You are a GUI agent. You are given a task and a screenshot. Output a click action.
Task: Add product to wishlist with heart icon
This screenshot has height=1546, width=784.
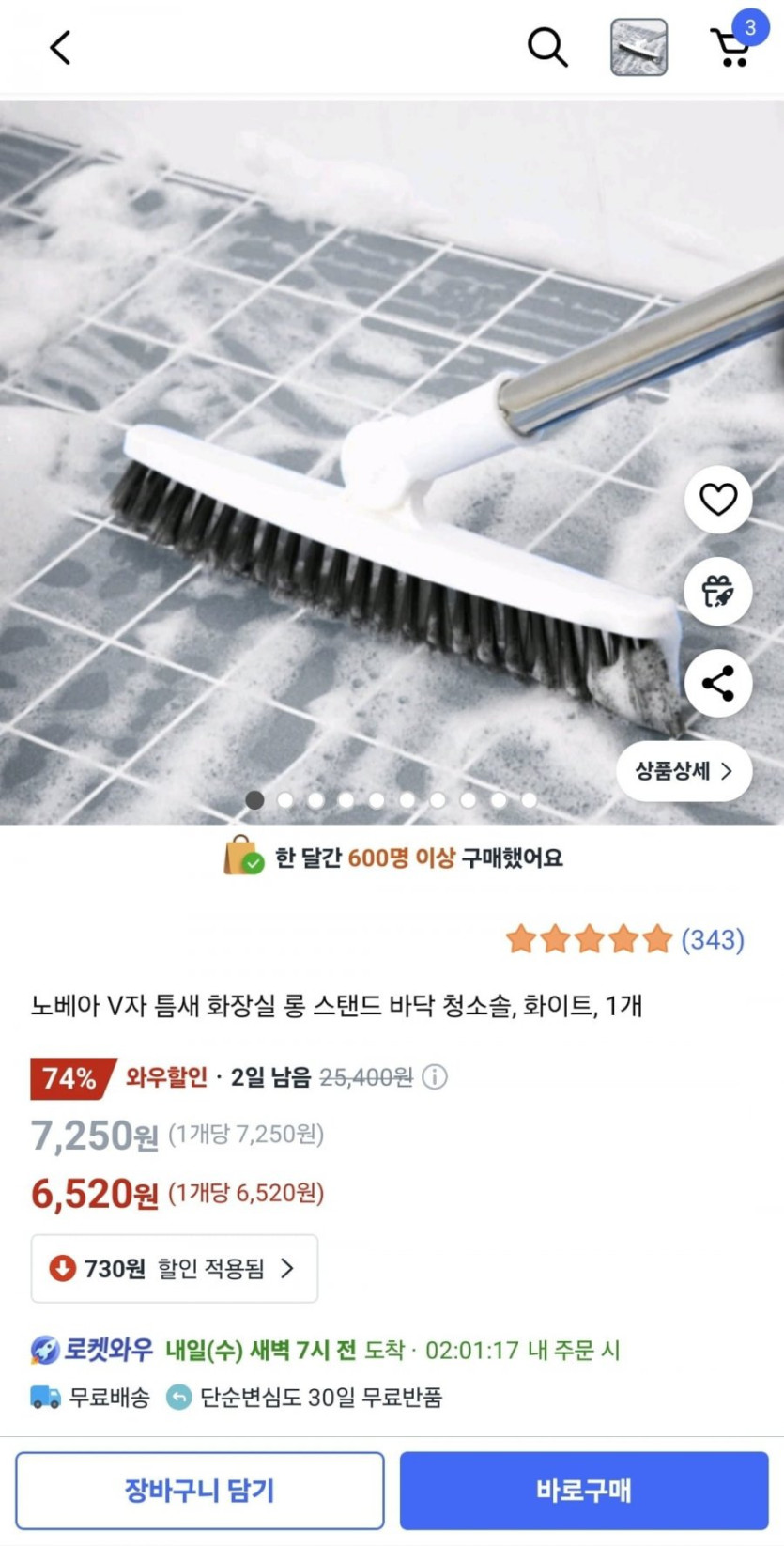pos(718,499)
